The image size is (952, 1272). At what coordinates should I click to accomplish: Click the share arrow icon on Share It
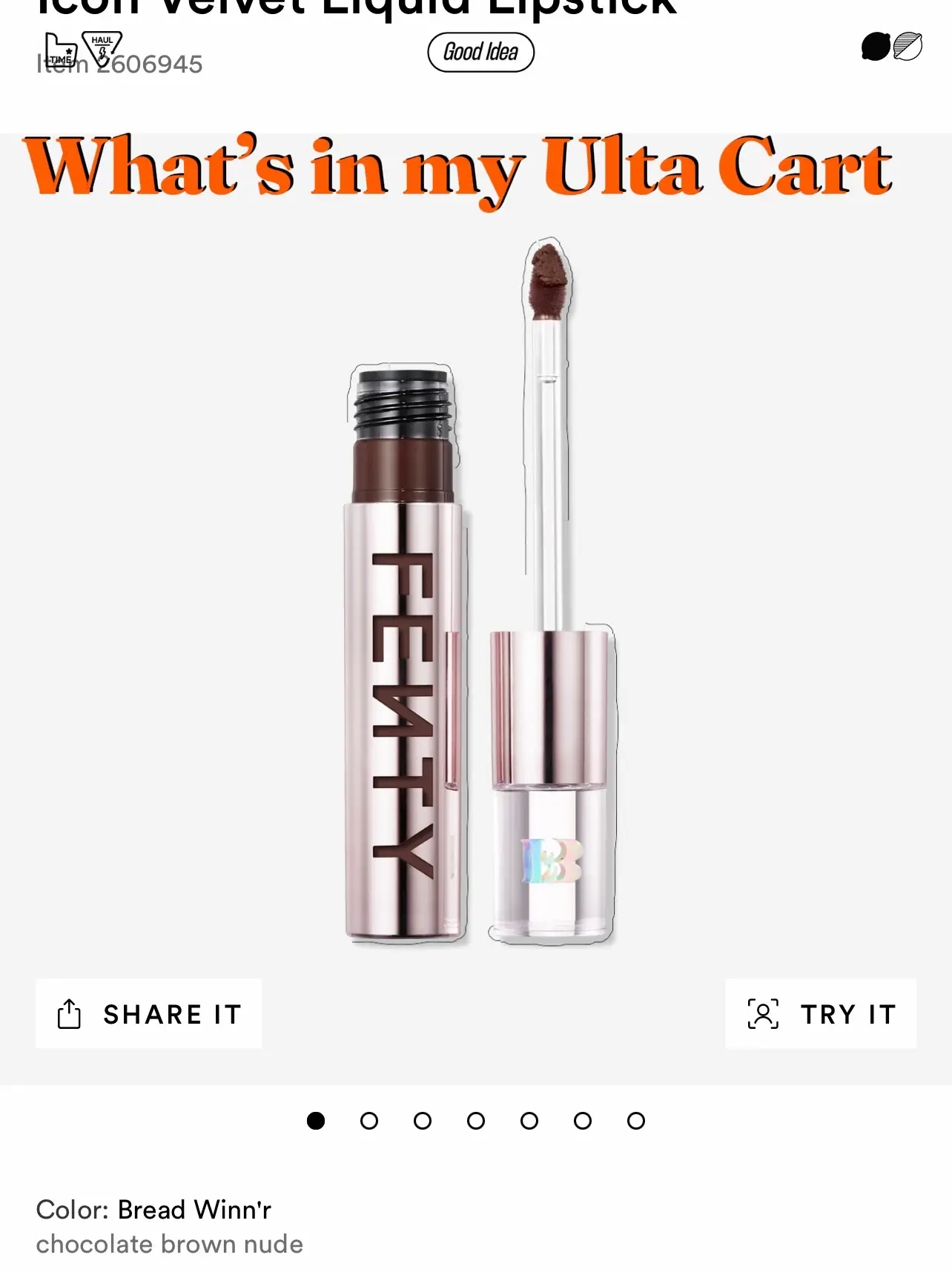[70, 1013]
